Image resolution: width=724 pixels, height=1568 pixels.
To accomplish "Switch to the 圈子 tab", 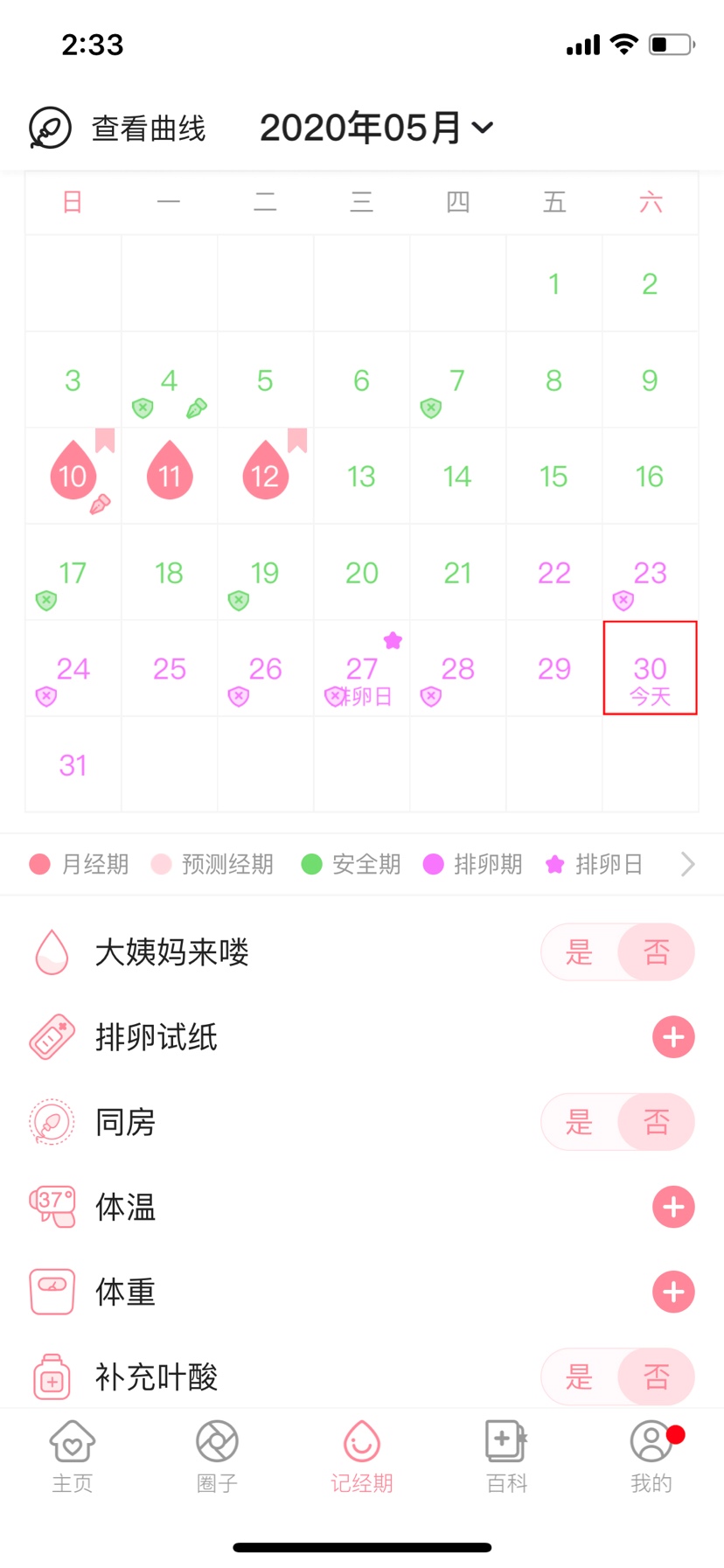I will click(x=217, y=1456).
